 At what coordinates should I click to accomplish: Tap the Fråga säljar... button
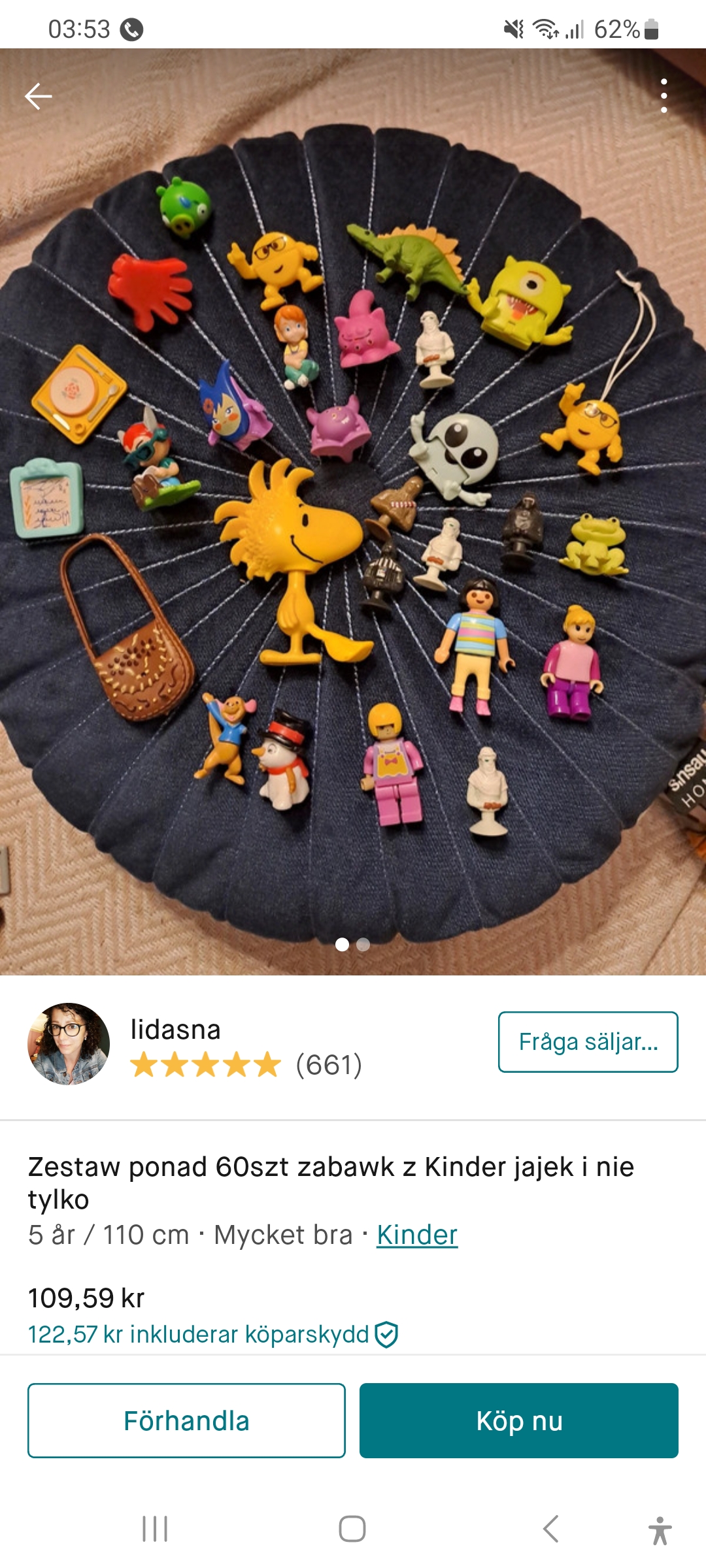click(588, 1042)
